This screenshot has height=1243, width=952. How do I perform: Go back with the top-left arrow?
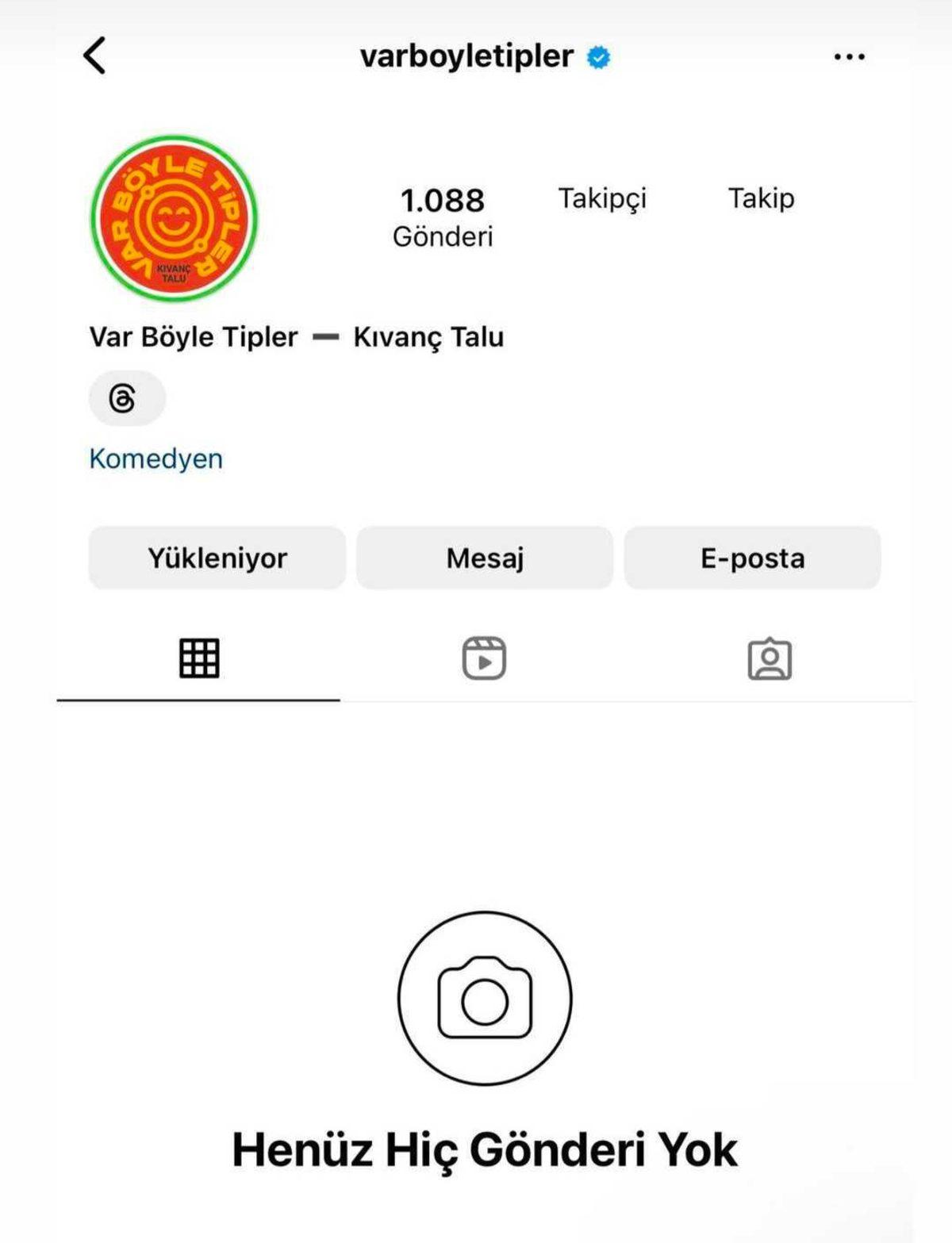(x=94, y=56)
